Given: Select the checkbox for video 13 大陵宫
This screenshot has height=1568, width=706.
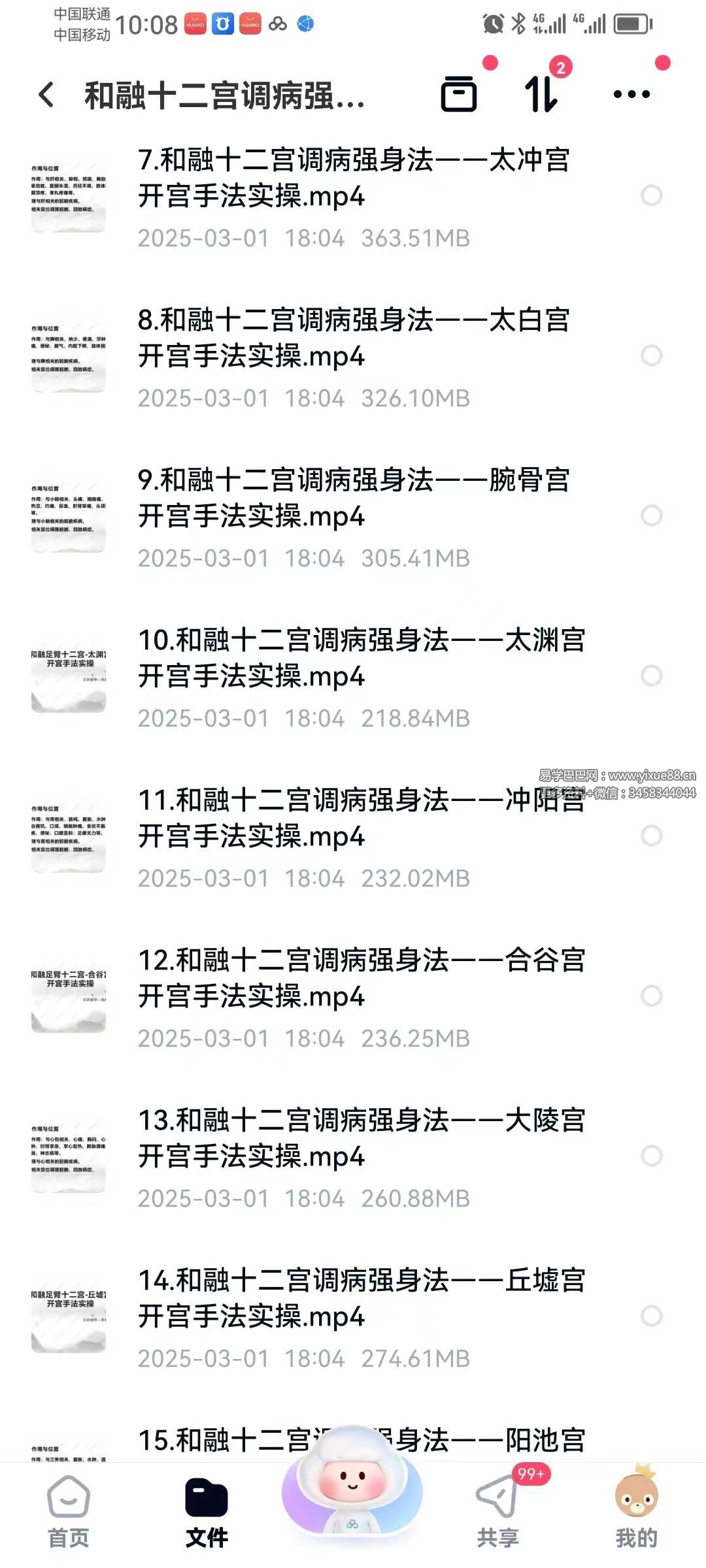Looking at the screenshot, I should click(x=652, y=1156).
